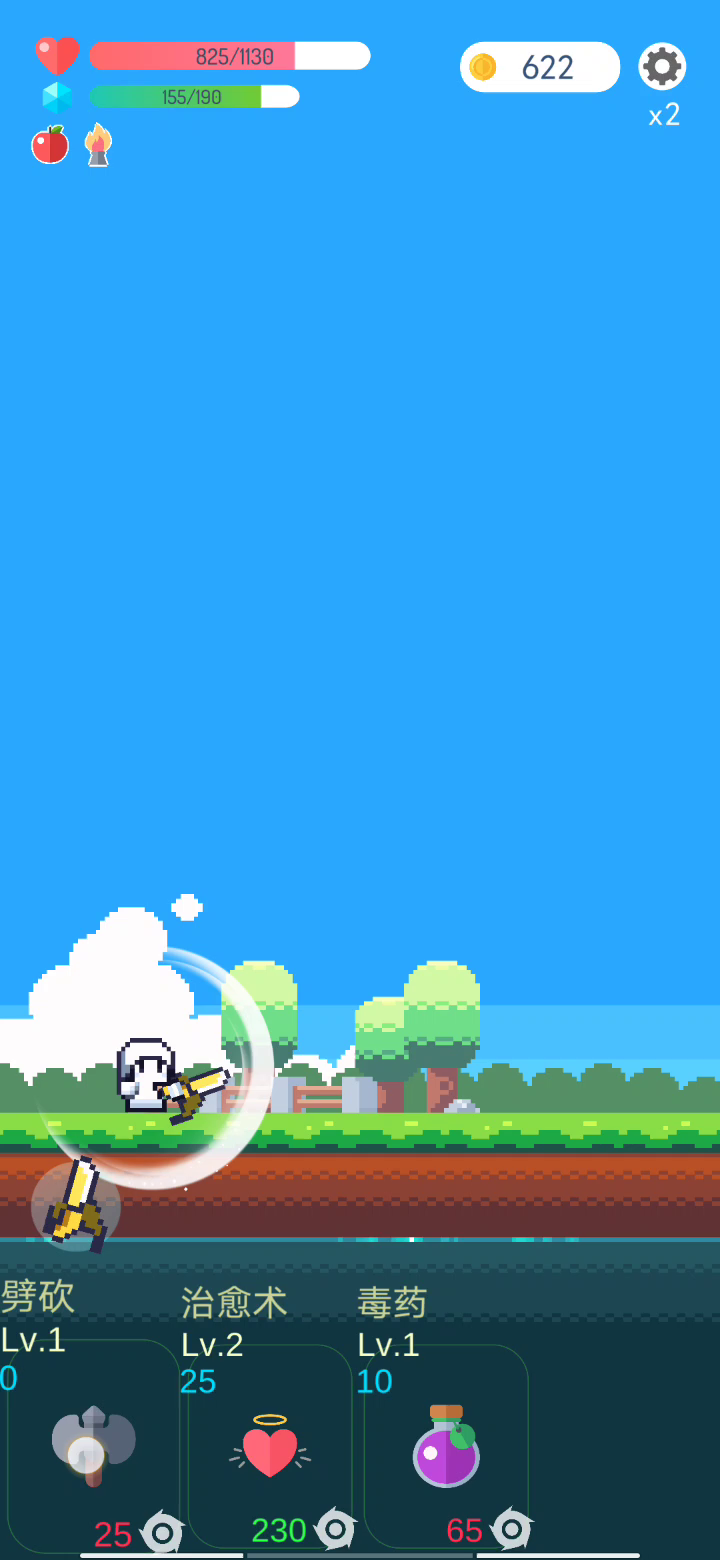Toggle the x2 game speed
This screenshot has height=1560, width=720.
[x=664, y=115]
